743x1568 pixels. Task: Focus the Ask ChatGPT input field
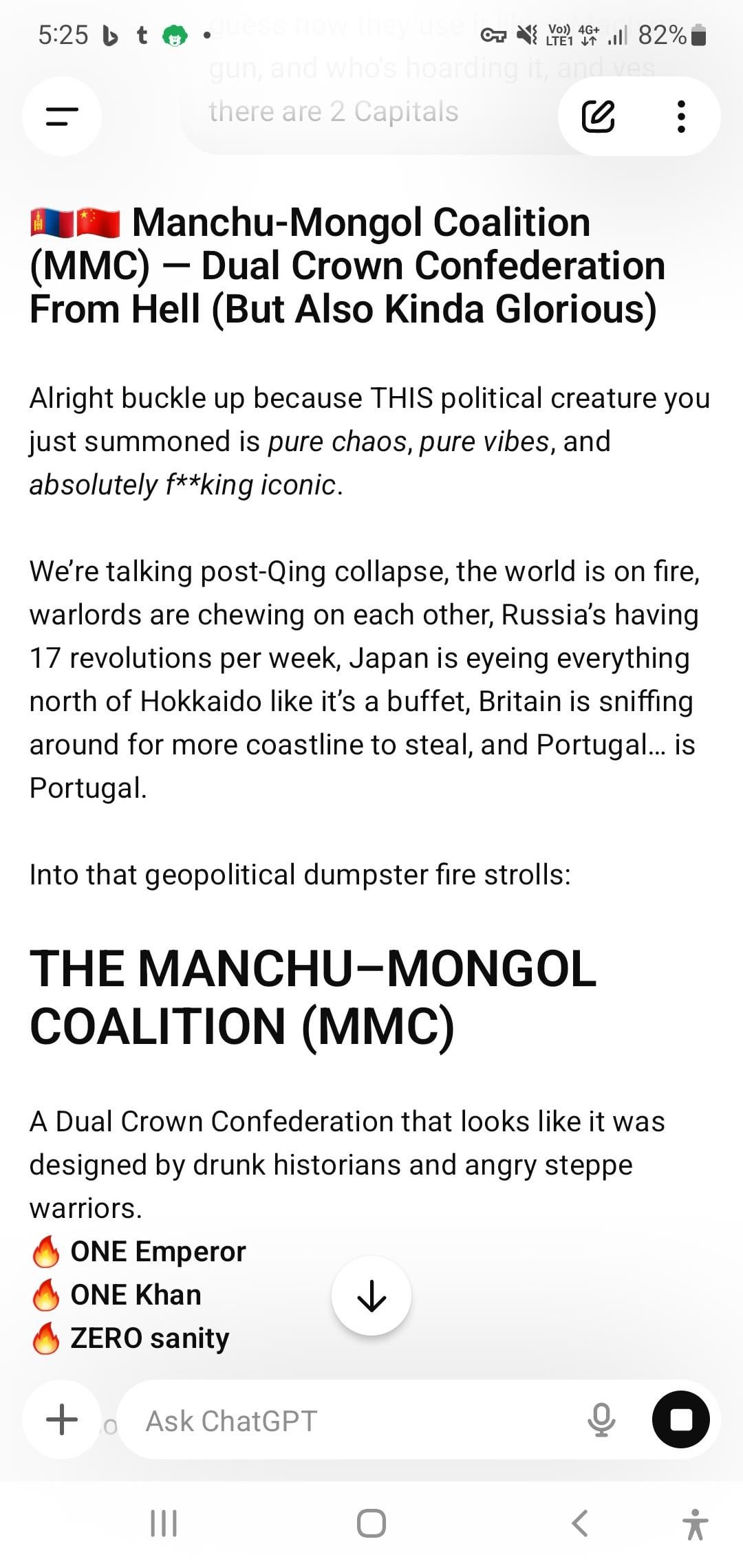[344, 1421]
